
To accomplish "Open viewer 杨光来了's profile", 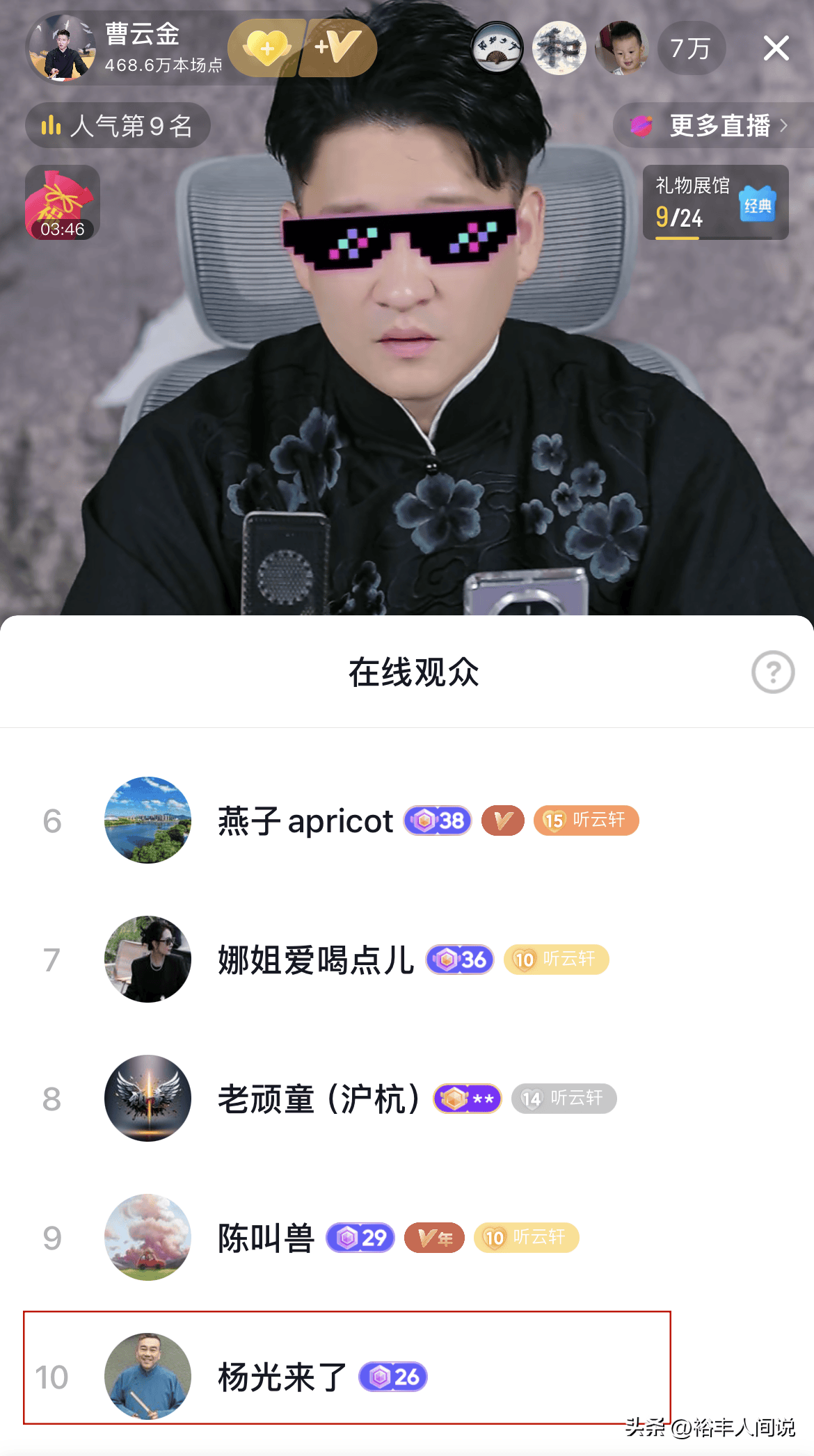I will 407,1377.
